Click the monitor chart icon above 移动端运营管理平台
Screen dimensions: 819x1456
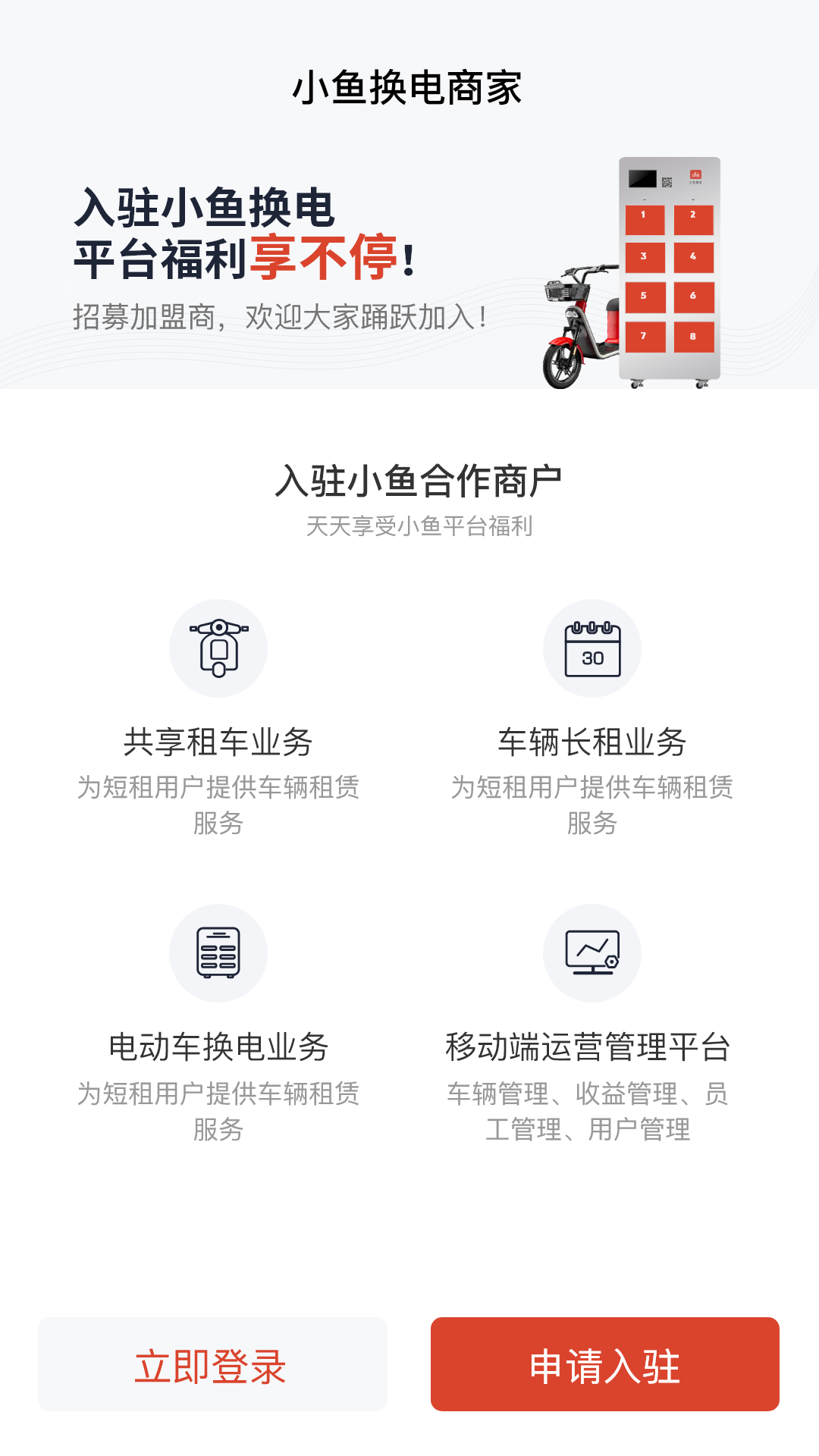click(x=593, y=953)
